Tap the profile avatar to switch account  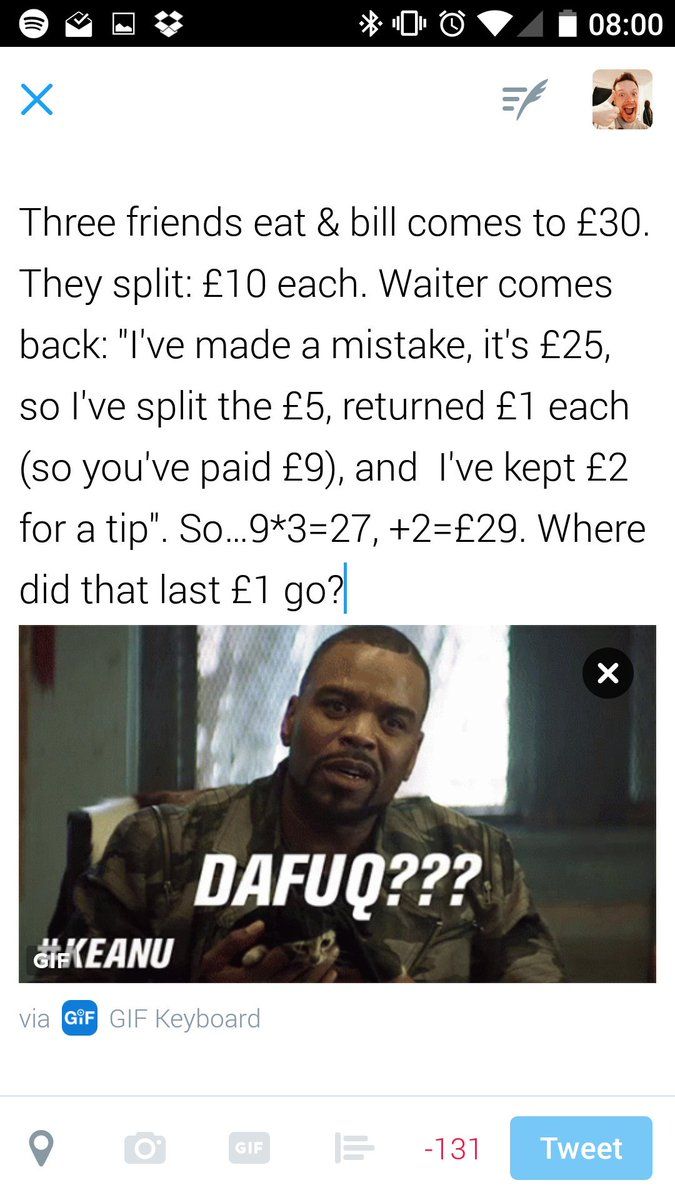coord(622,99)
